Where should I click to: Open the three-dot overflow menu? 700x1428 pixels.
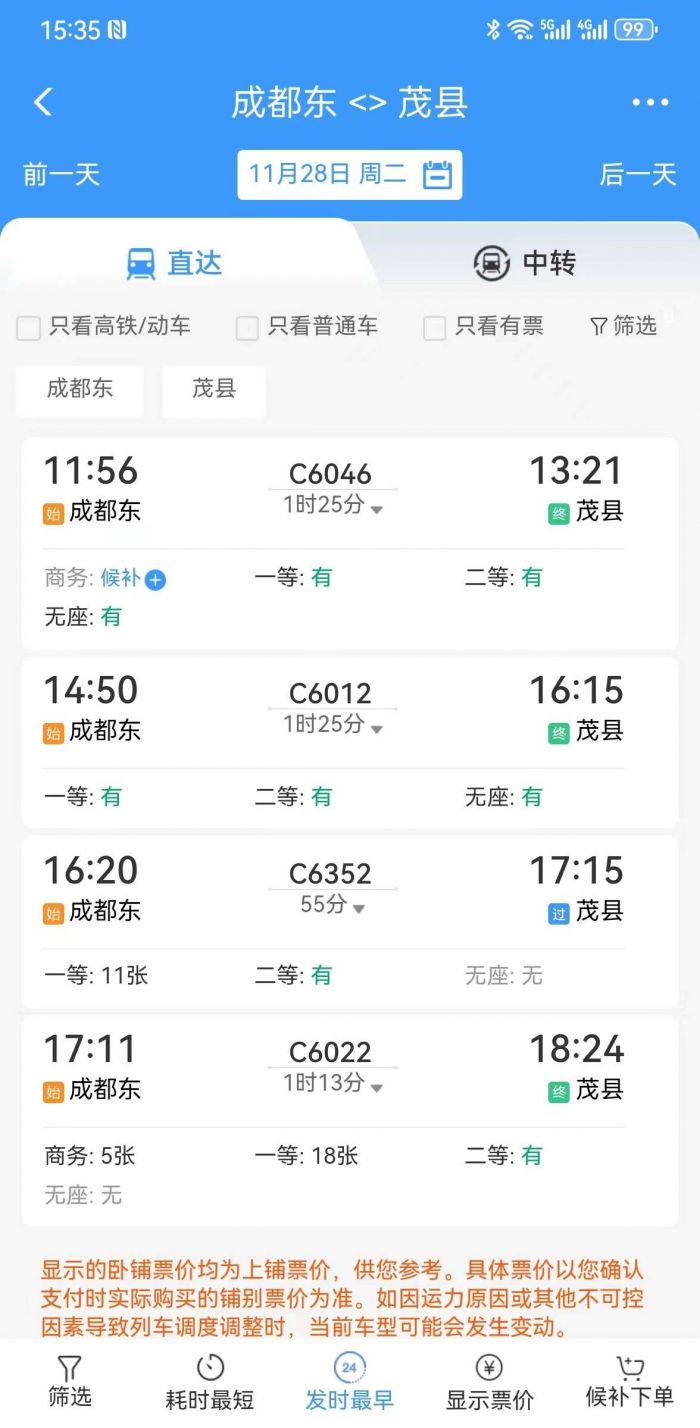coord(650,102)
